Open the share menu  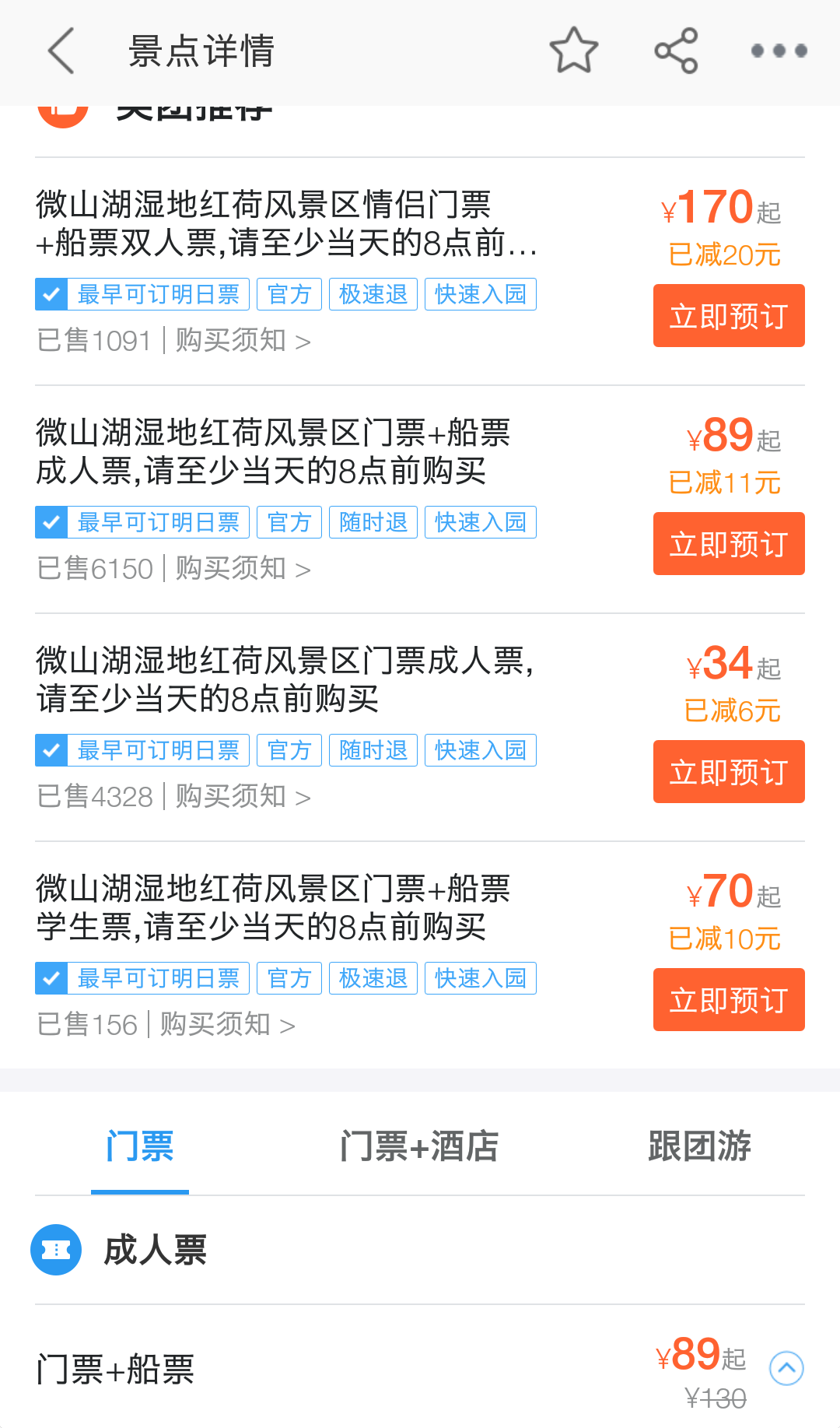click(676, 50)
